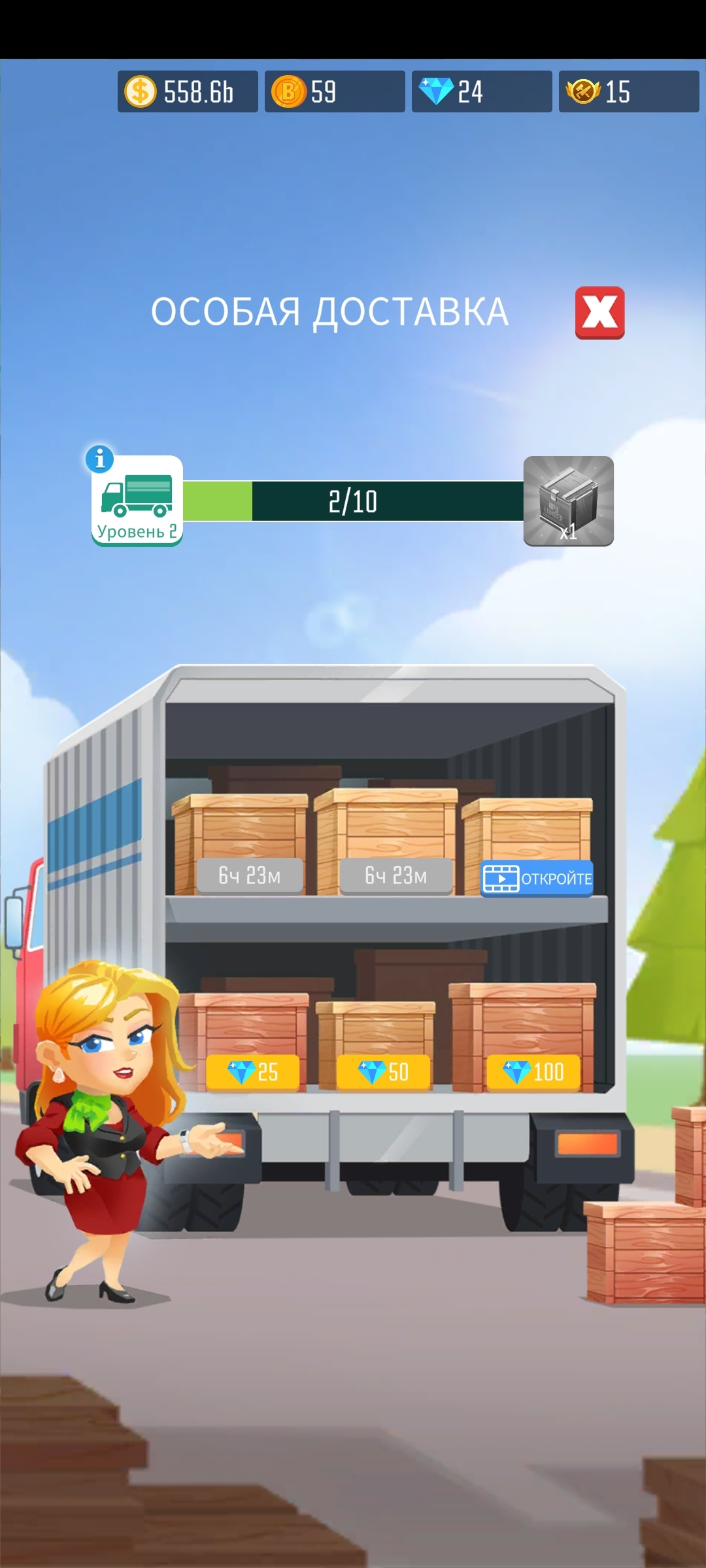The image size is (706, 1568).
Task: Buy the crate for 100 gems
Action: [x=533, y=1072]
